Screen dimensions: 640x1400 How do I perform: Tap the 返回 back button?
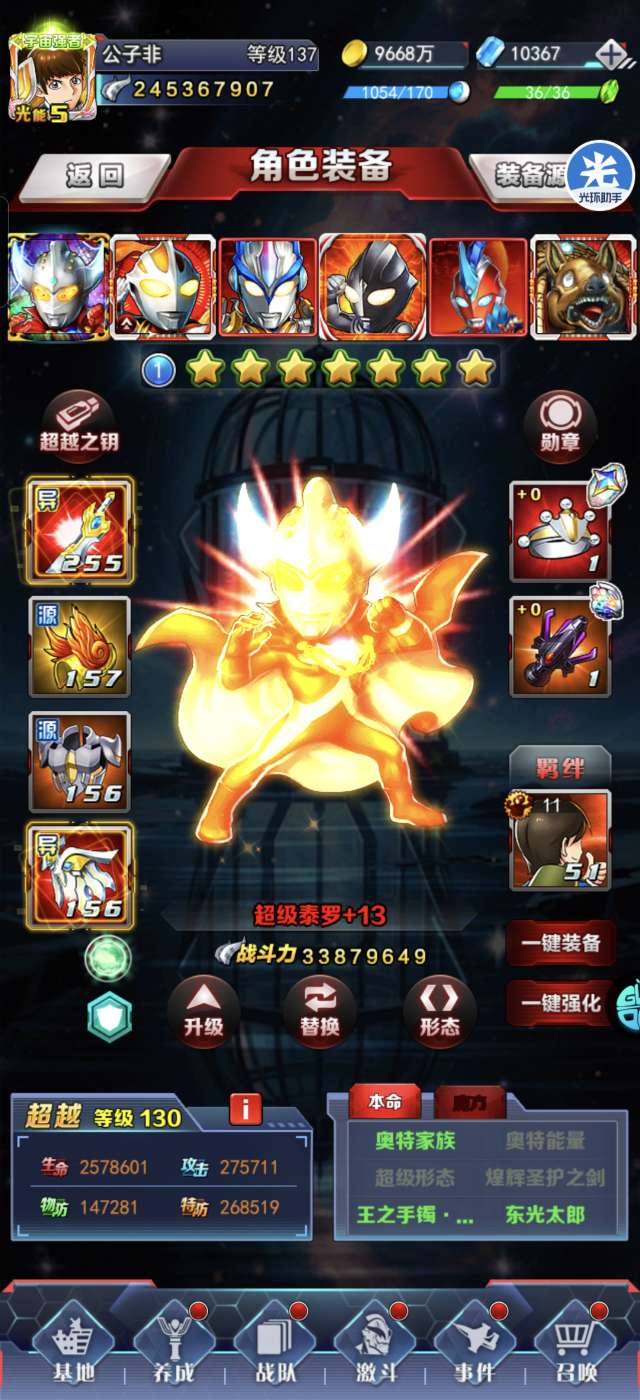(93, 176)
